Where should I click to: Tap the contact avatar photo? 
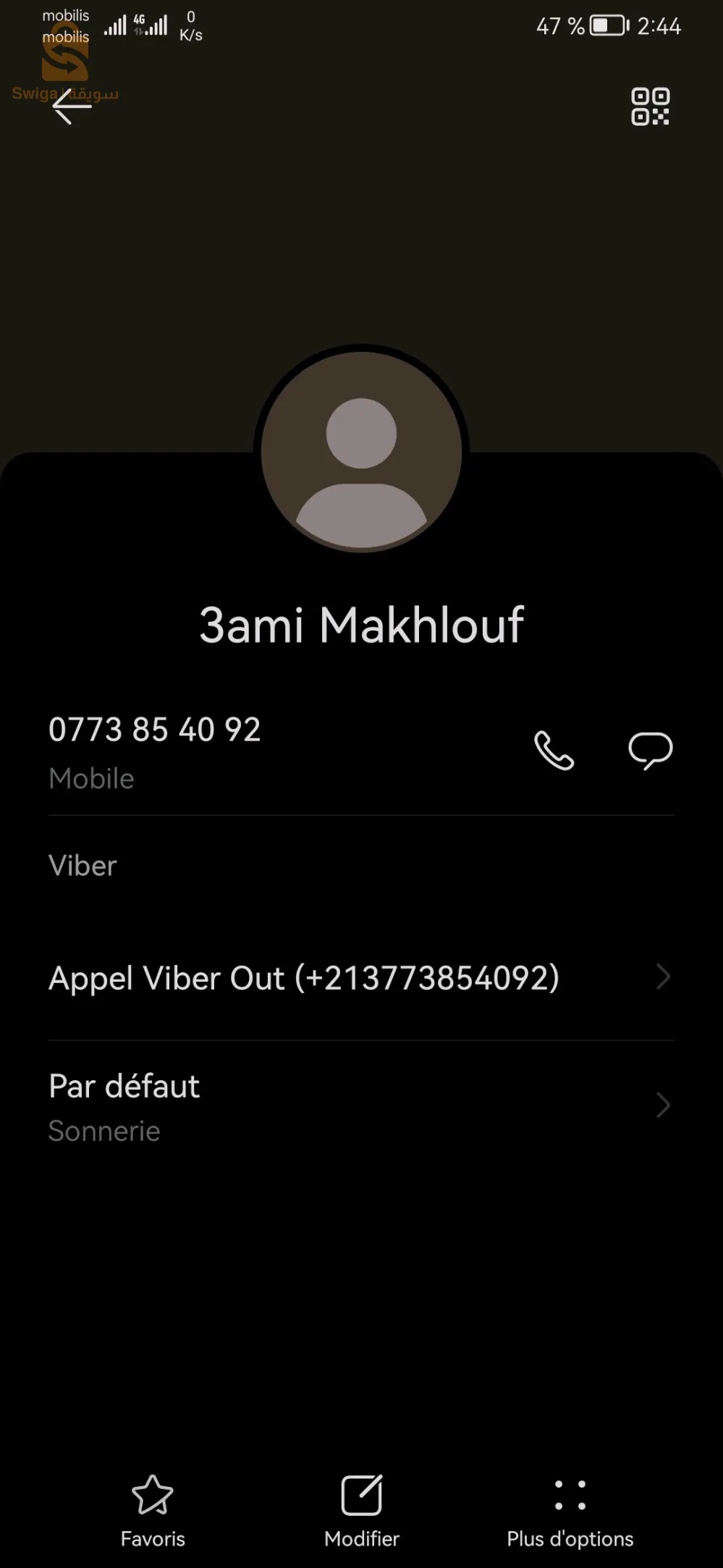[x=361, y=451]
